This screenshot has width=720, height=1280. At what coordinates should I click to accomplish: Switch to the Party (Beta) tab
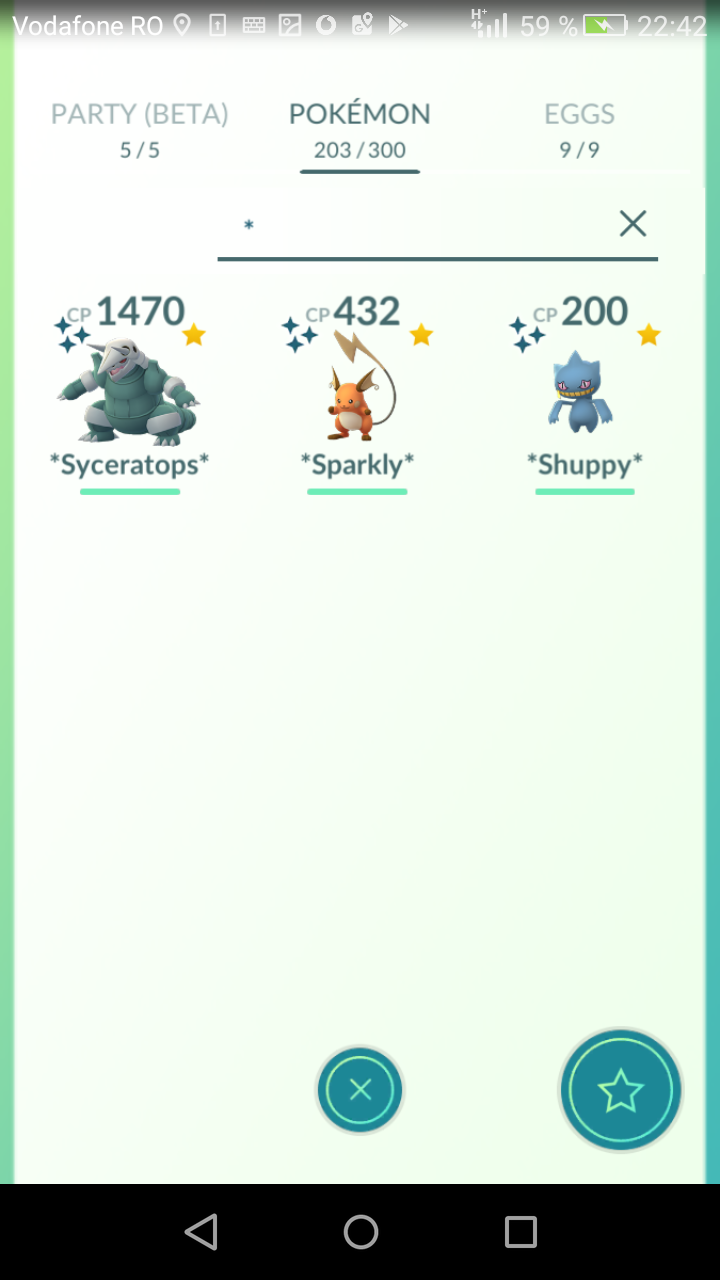point(140,130)
